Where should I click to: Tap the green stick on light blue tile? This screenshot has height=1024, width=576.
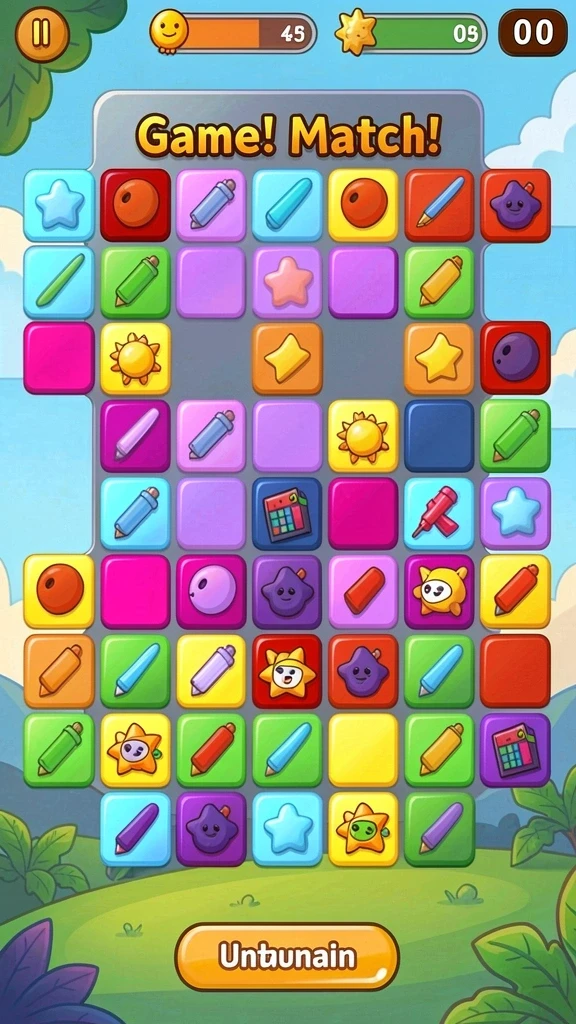[x=59, y=282]
